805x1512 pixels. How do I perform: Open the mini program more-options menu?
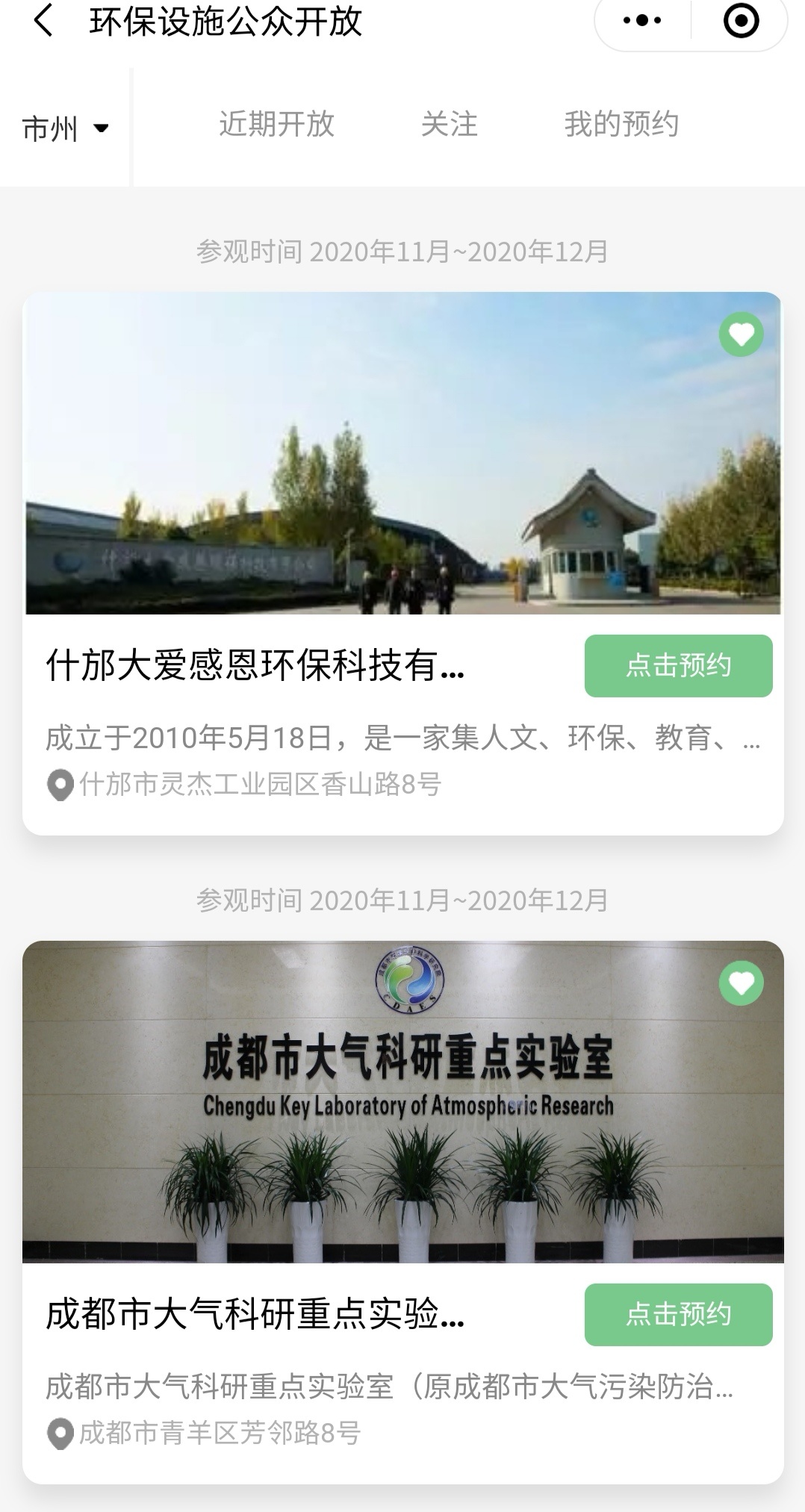(642, 21)
